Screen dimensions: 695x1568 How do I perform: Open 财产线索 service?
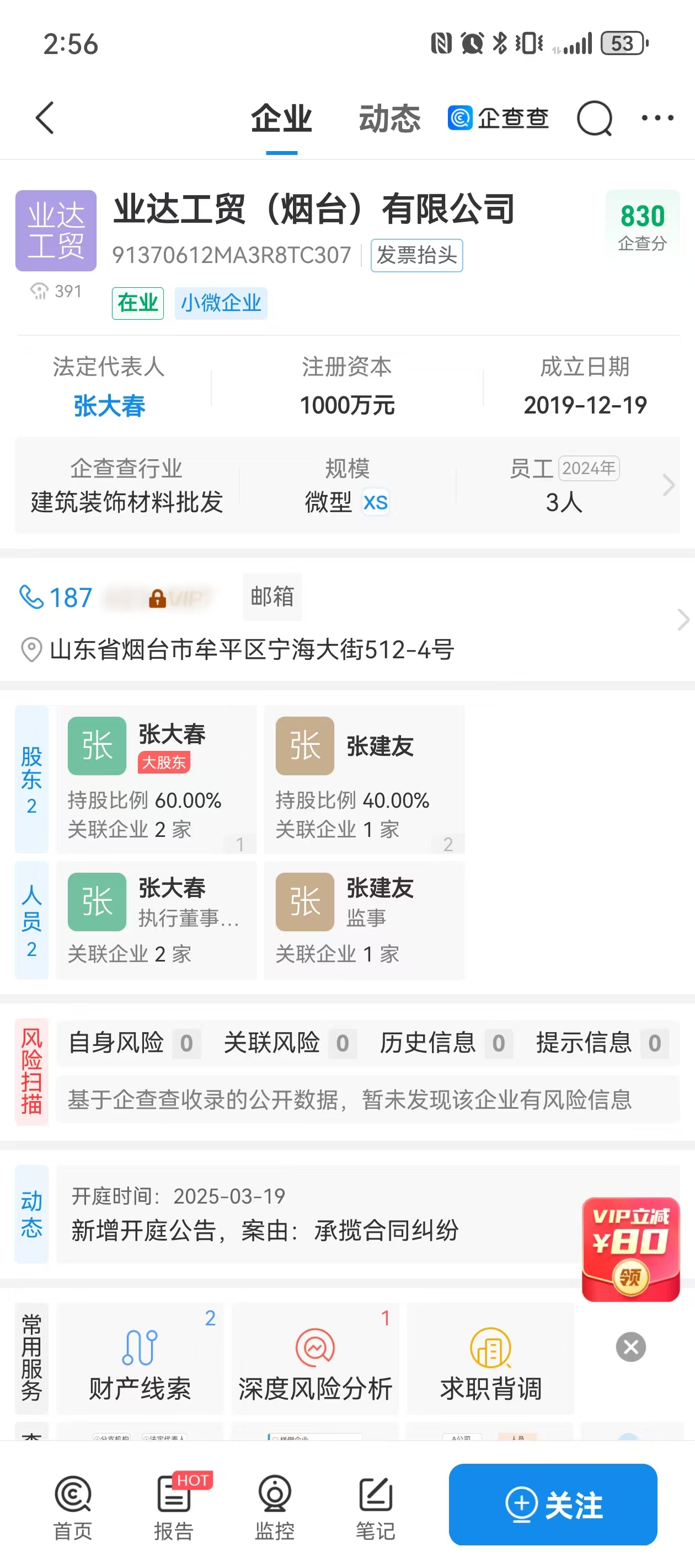140,1358
